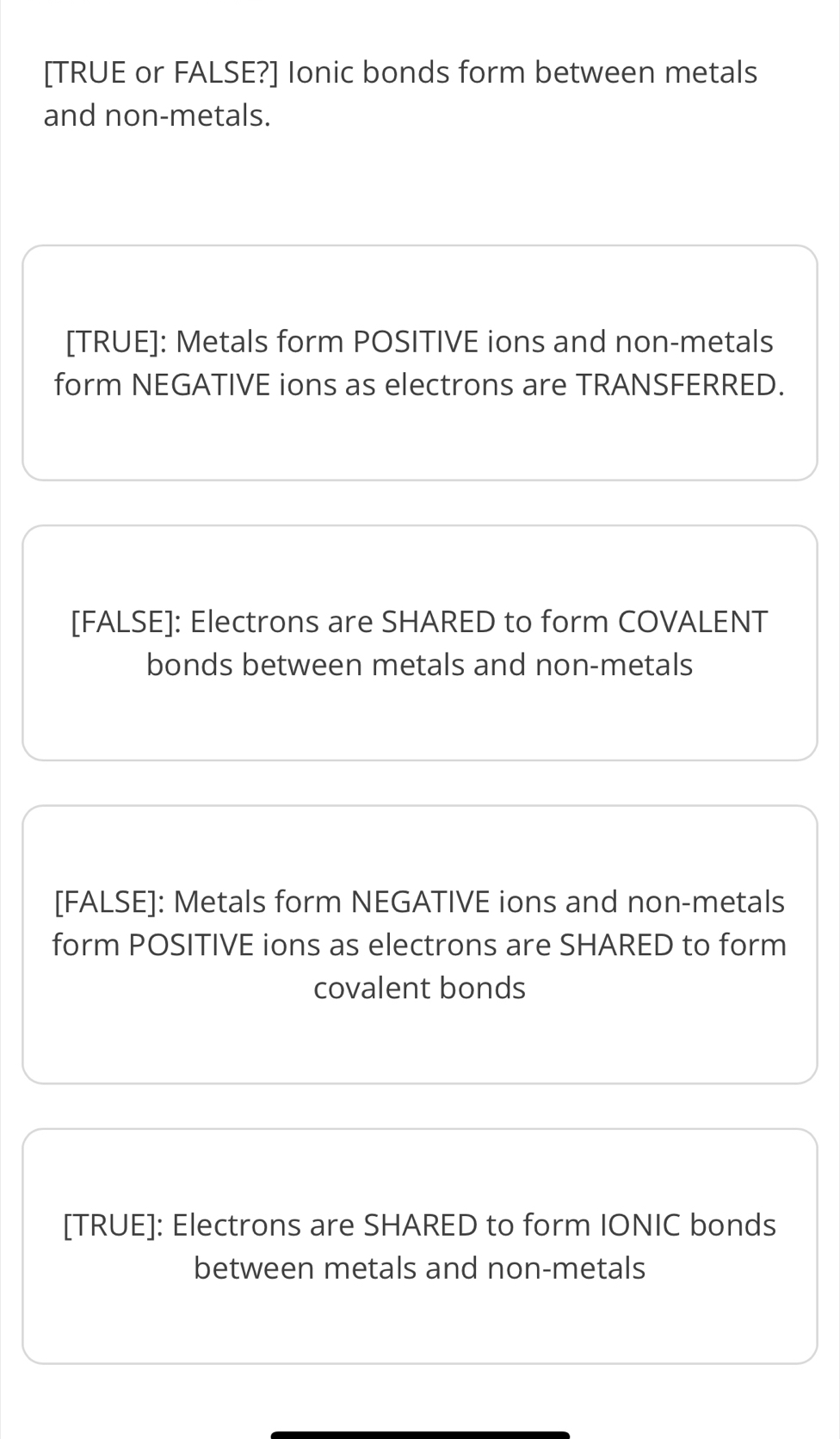The width and height of the screenshot is (840, 1439).
Task: Choose FALSE: SHARED to form COVALENT bonds
Action: pyautogui.click(x=420, y=642)
